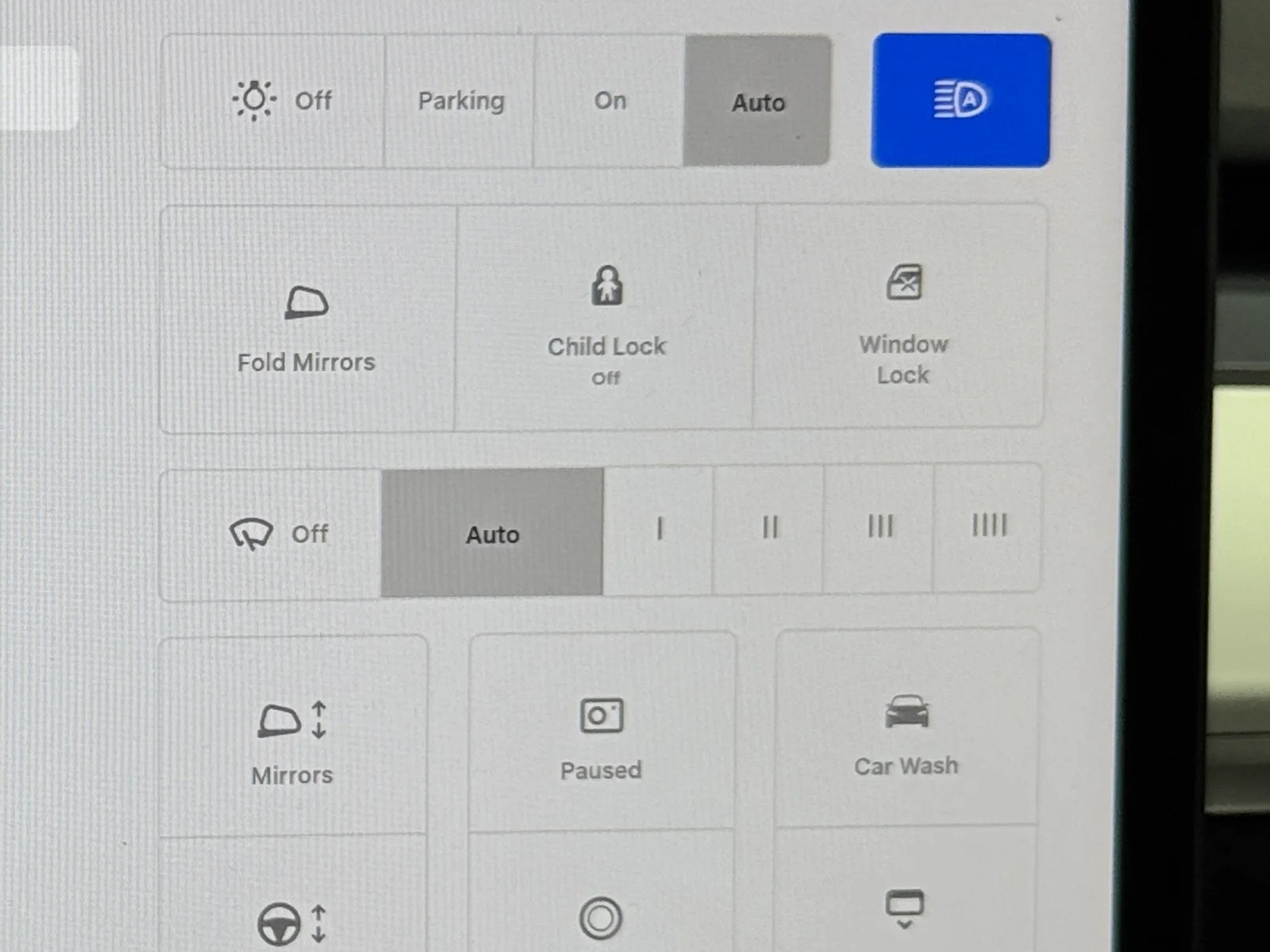Switch headlights to On
1270x952 pixels.
(x=610, y=101)
